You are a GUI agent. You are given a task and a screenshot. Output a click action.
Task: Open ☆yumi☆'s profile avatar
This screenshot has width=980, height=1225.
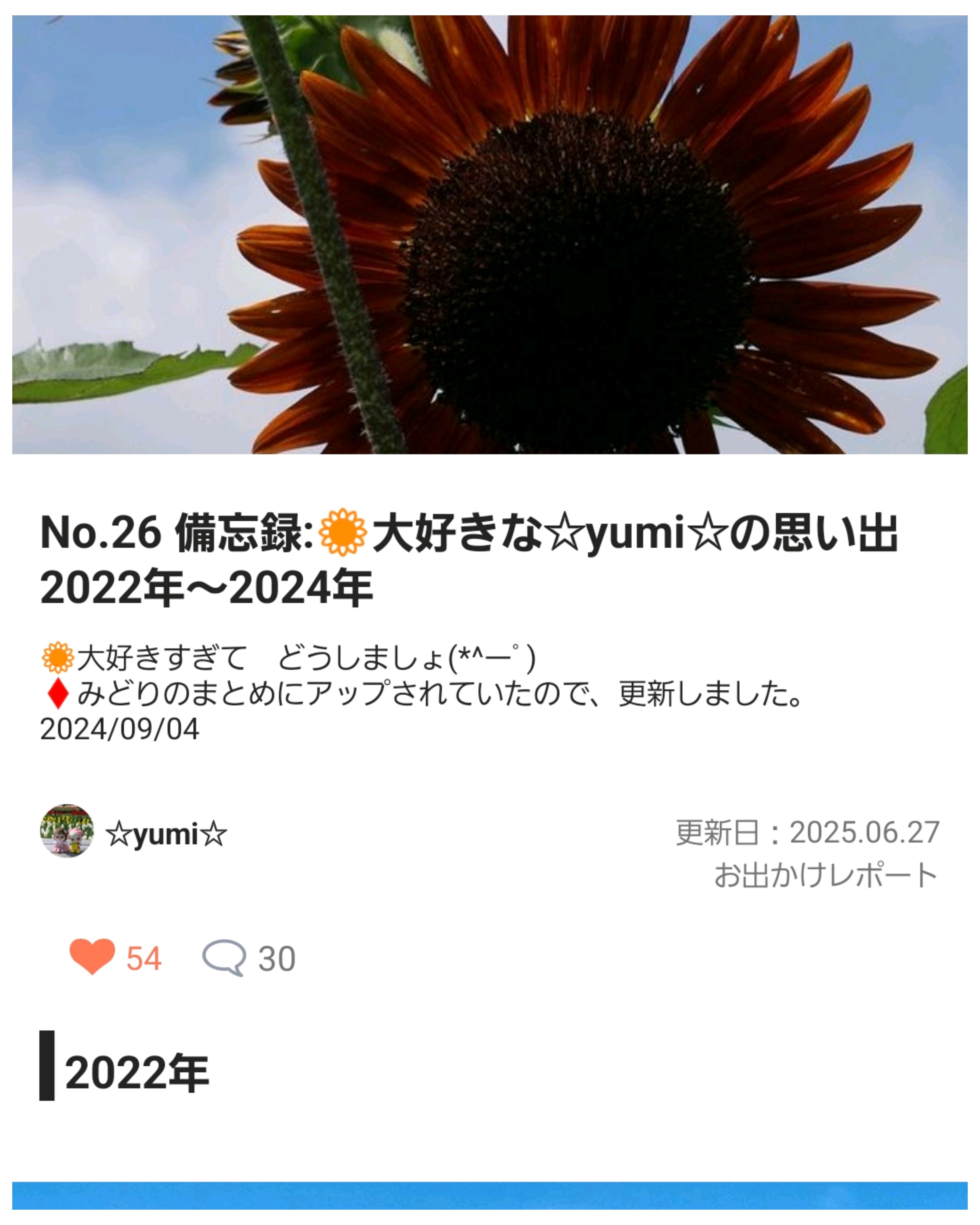(x=67, y=831)
